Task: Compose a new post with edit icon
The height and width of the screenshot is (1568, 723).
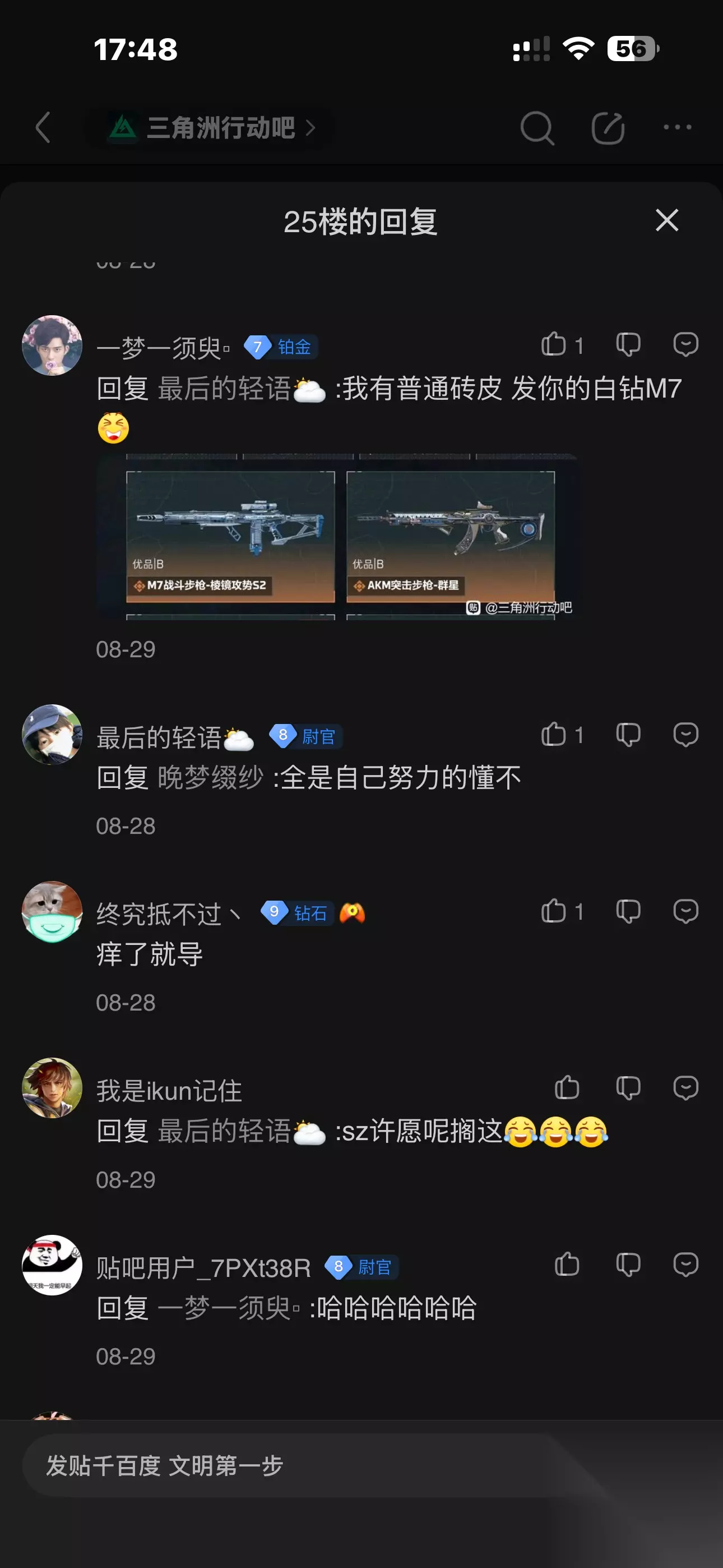Action: 608,128
